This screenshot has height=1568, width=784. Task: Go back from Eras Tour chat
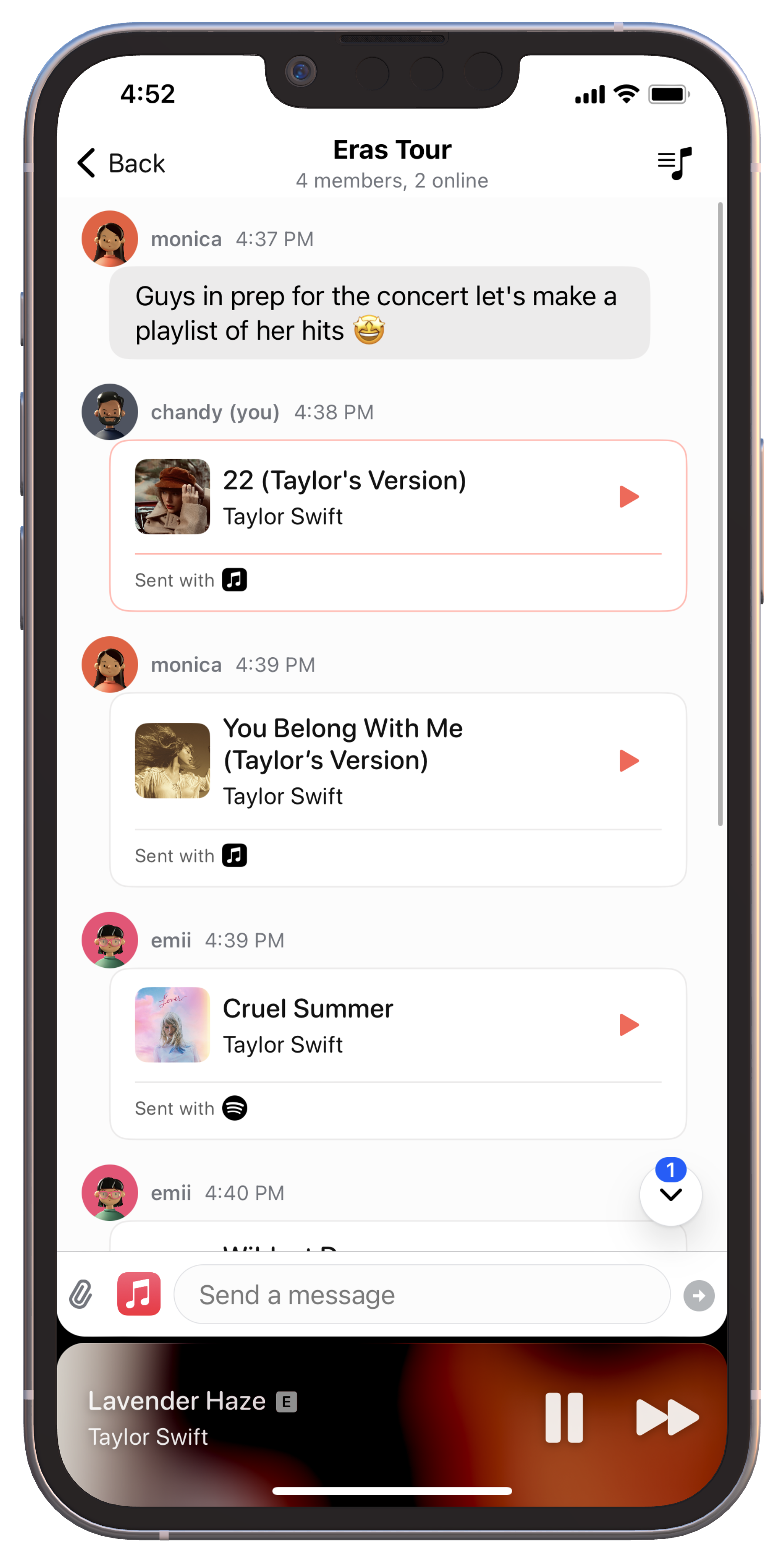(x=121, y=163)
